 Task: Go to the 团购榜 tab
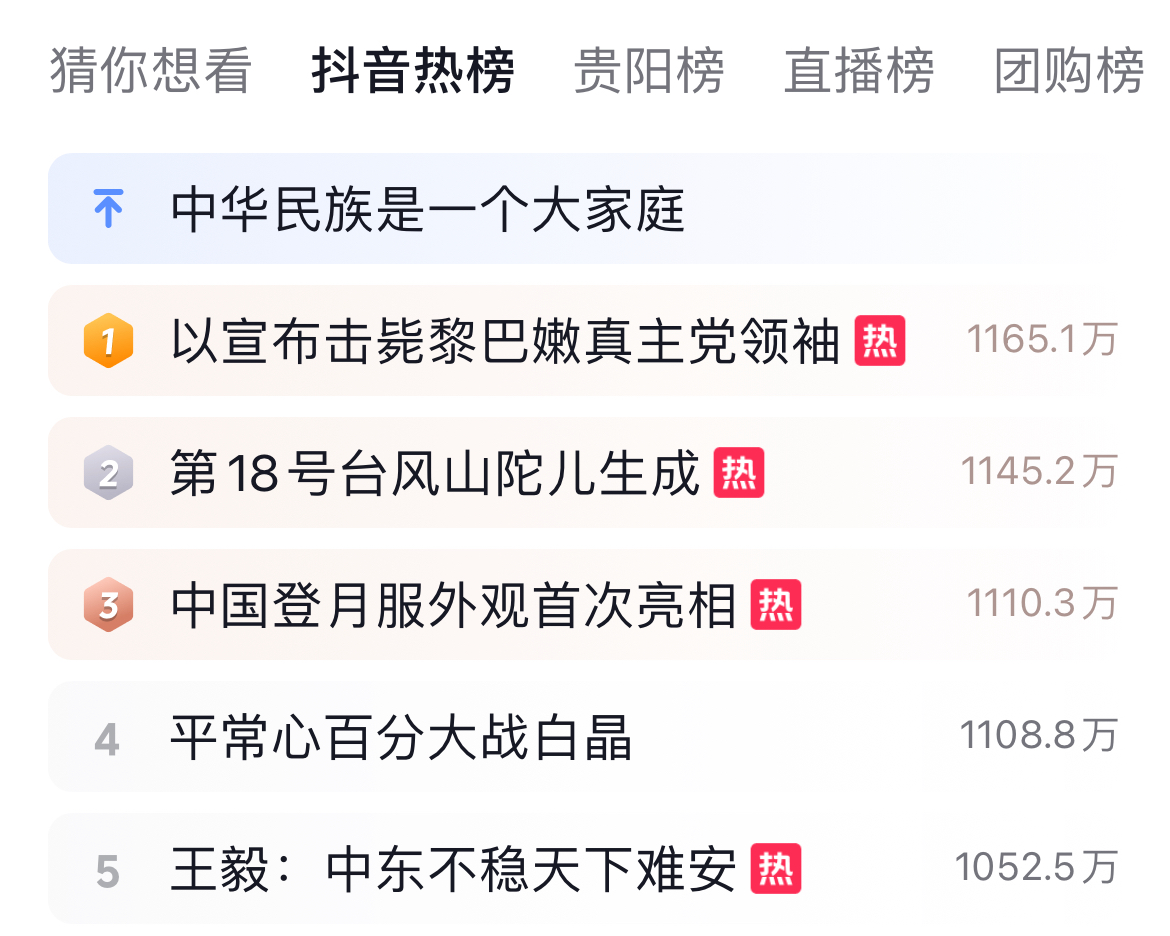point(1068,72)
